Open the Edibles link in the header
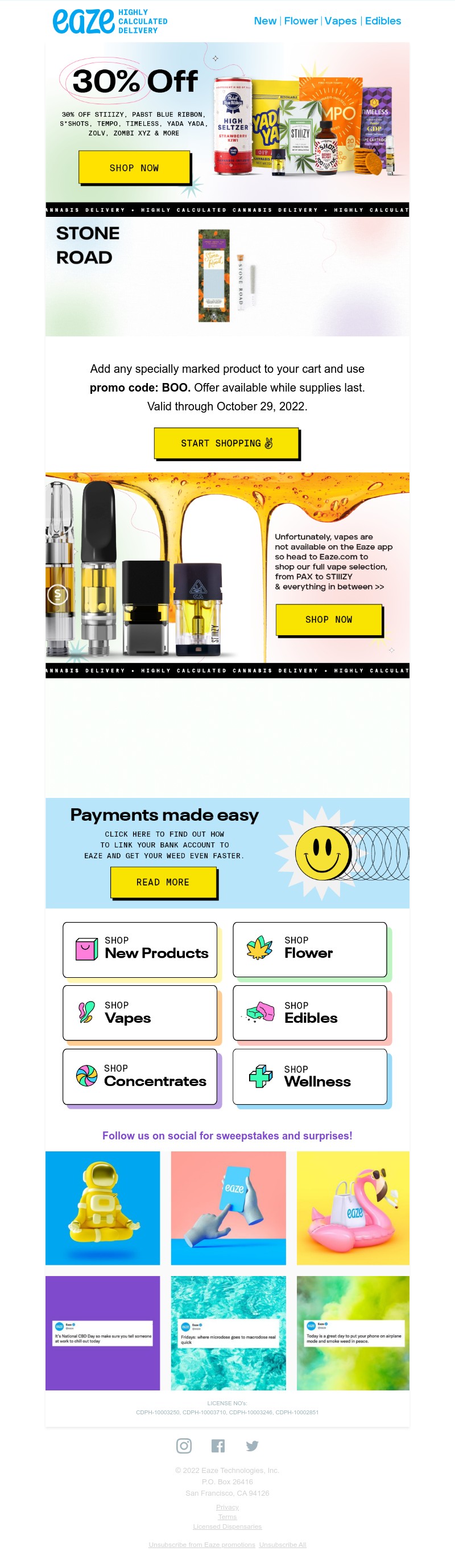Screen dimensions: 455x1568 coord(383,20)
